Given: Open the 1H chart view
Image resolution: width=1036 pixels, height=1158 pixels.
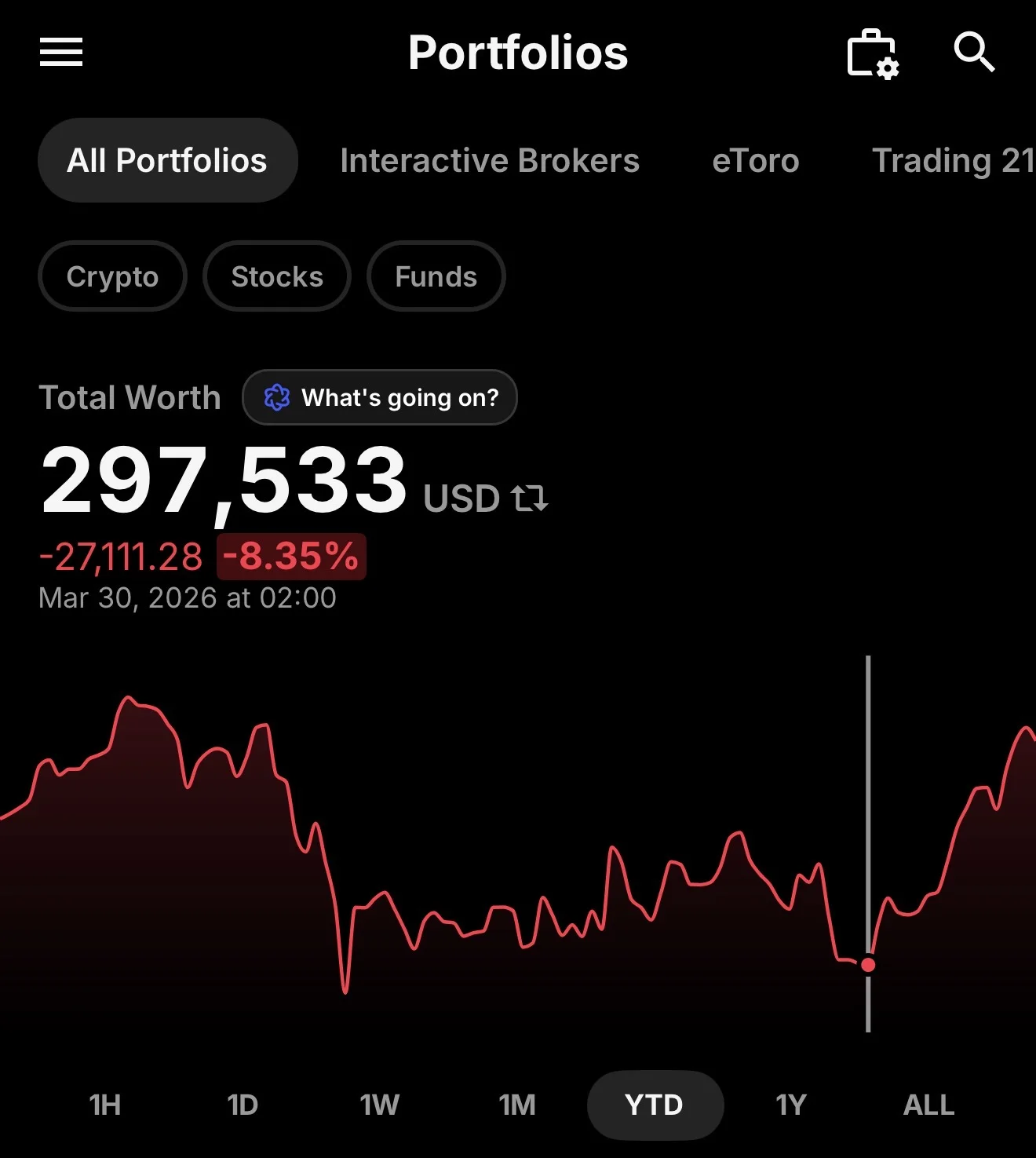Looking at the screenshot, I should pos(104,1105).
